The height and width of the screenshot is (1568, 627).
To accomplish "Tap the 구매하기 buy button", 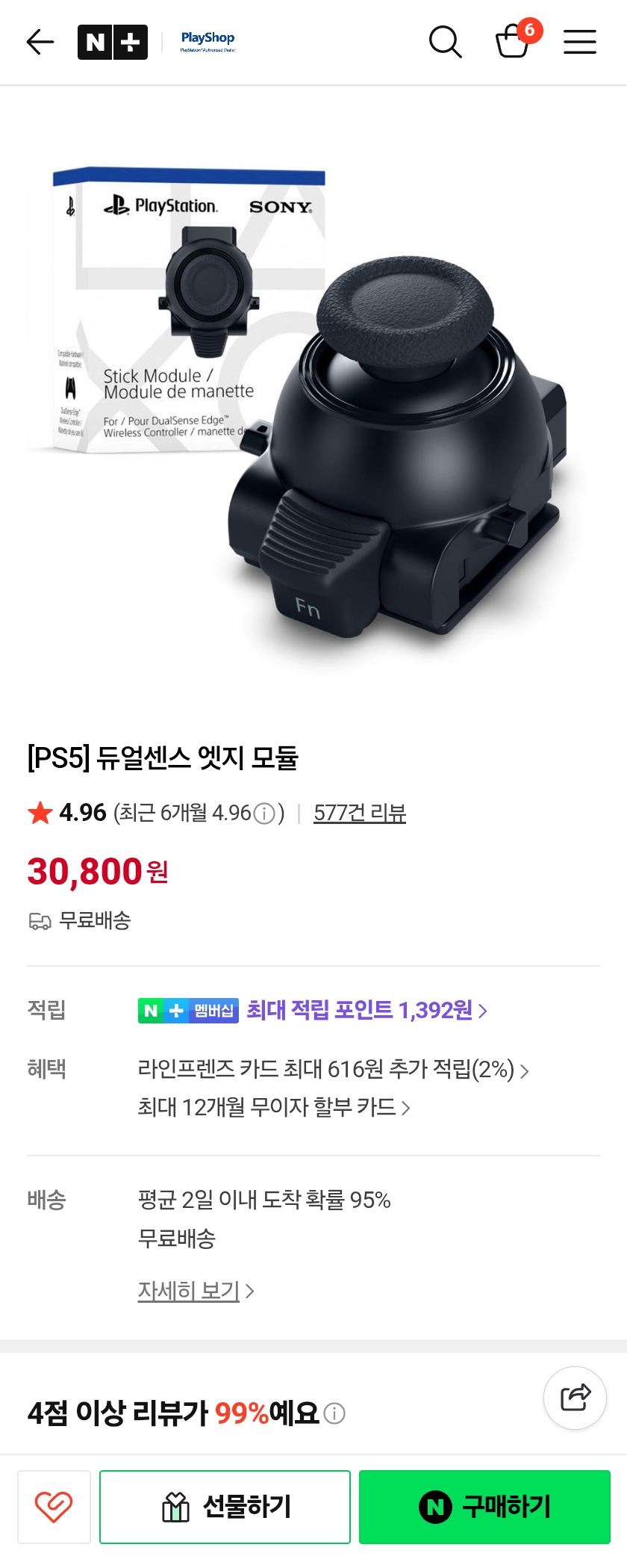I will point(484,1507).
